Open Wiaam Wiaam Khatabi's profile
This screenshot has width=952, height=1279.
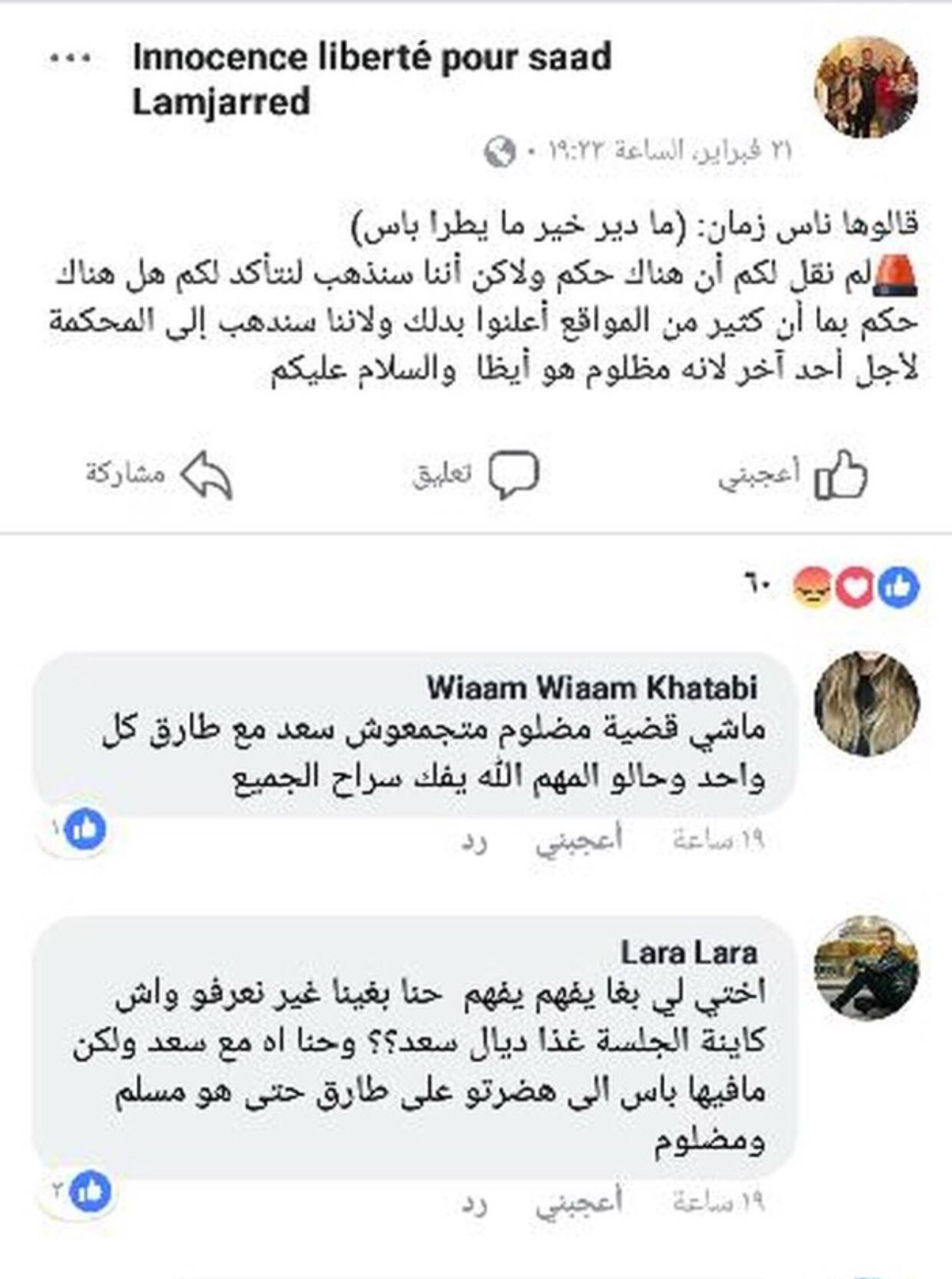click(592, 688)
